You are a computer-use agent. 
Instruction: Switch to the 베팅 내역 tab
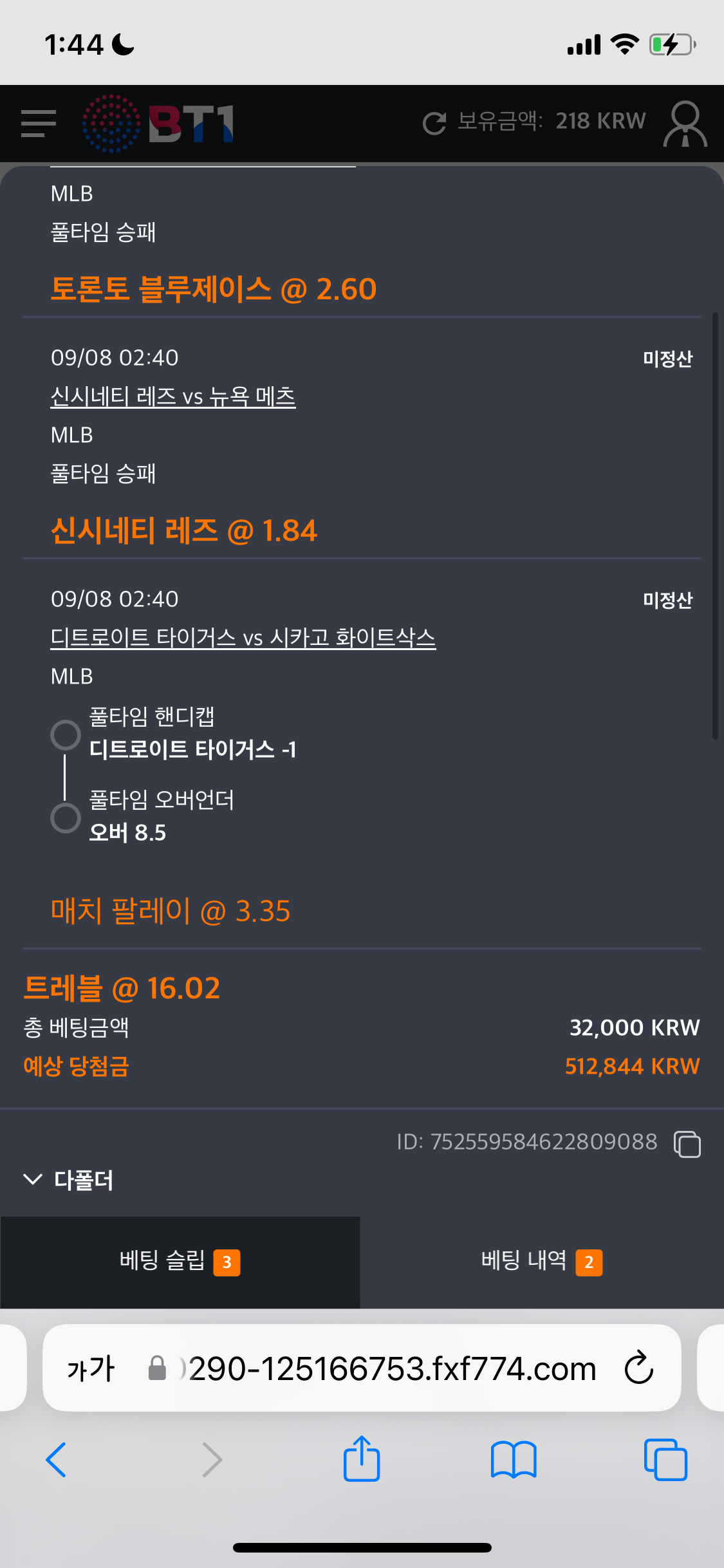(x=541, y=1262)
